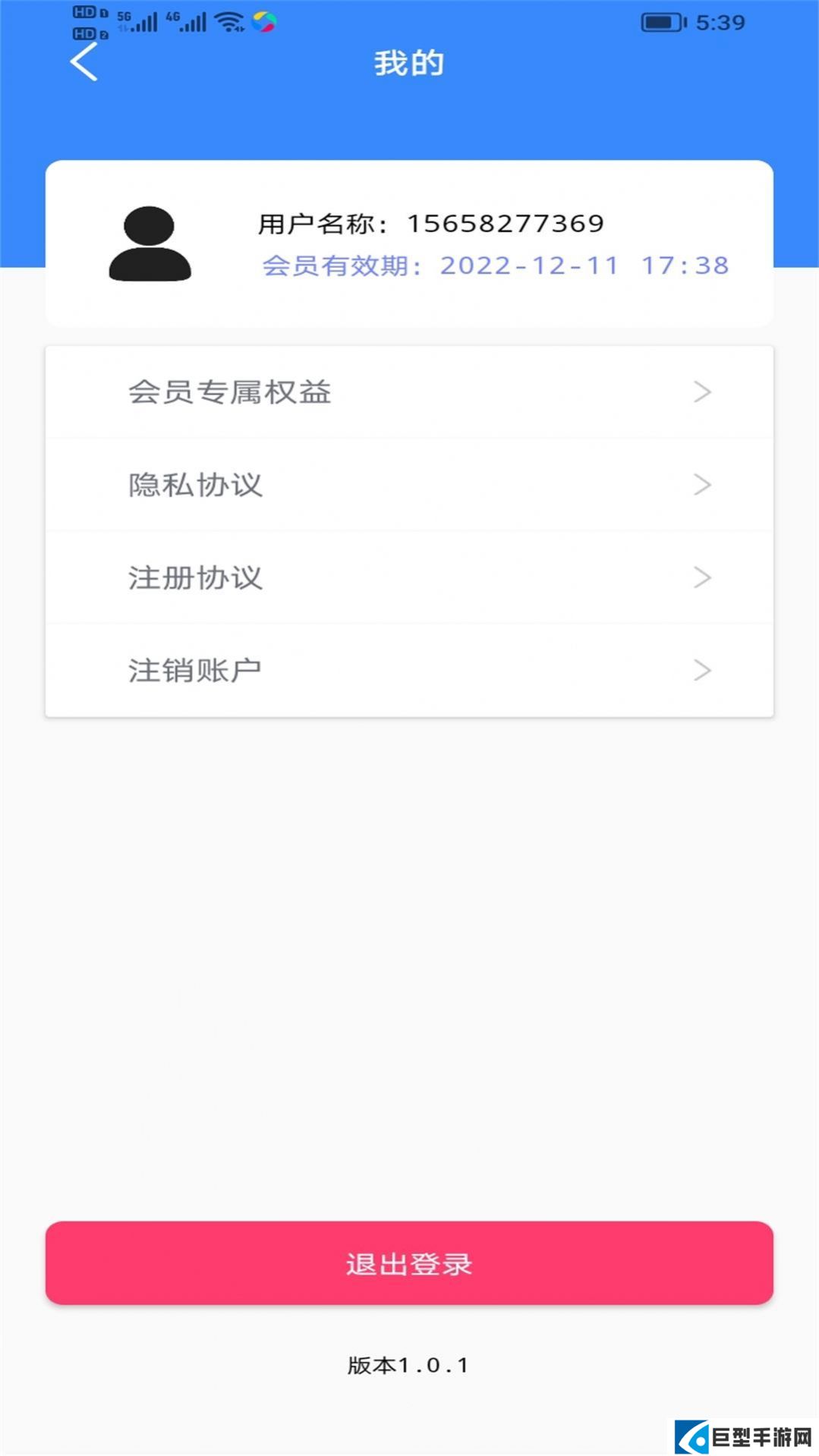View the 注册协议 registration agreement
Image resolution: width=819 pixels, height=1456 pixels.
(x=409, y=577)
